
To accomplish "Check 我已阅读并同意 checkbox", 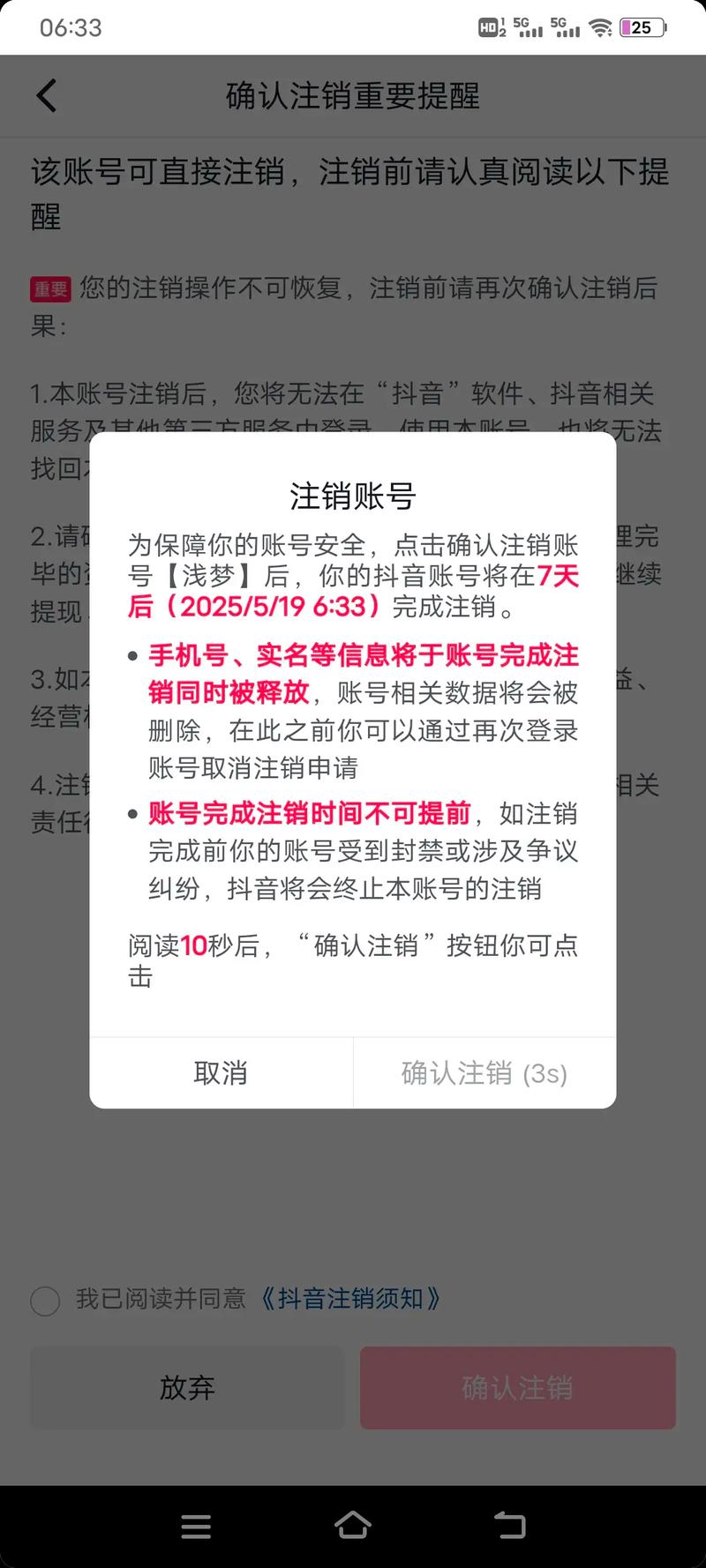I will click(x=45, y=1301).
